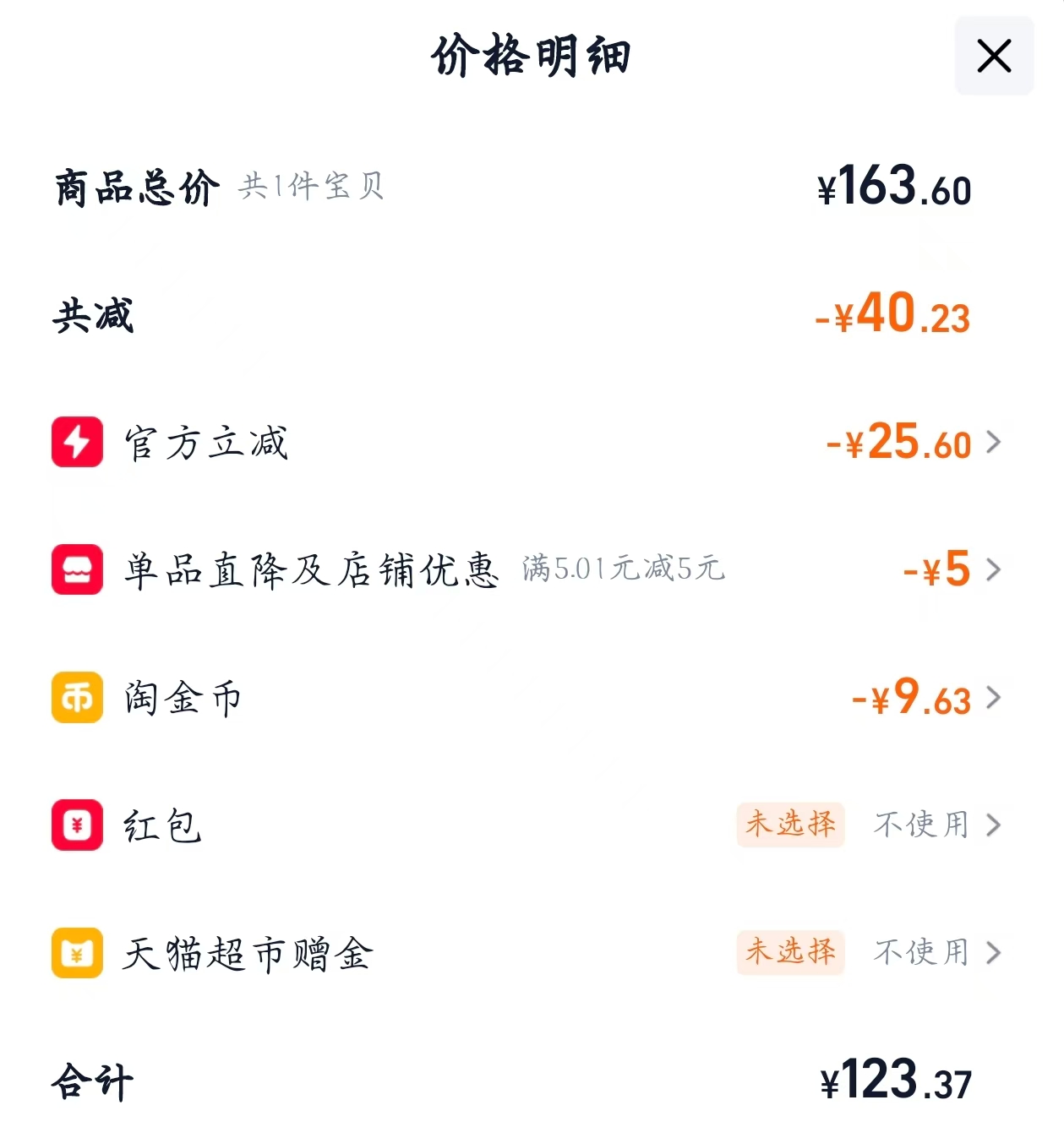Click the orange lightning discount badge
Viewport: 1064px width, 1138px height.
(x=77, y=443)
